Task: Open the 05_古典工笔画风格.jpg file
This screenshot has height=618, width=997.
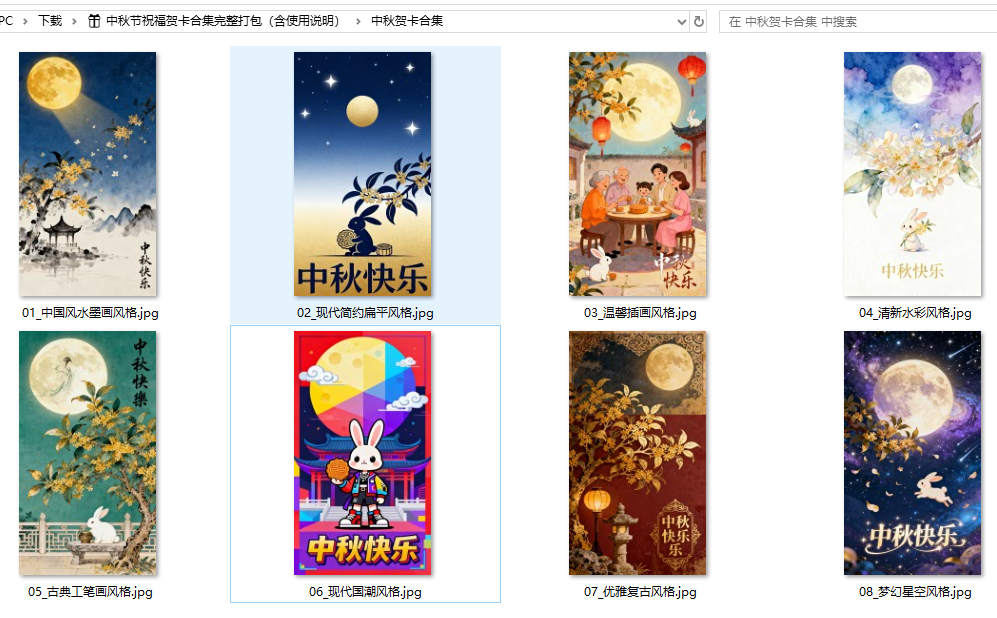Action: click(88, 453)
